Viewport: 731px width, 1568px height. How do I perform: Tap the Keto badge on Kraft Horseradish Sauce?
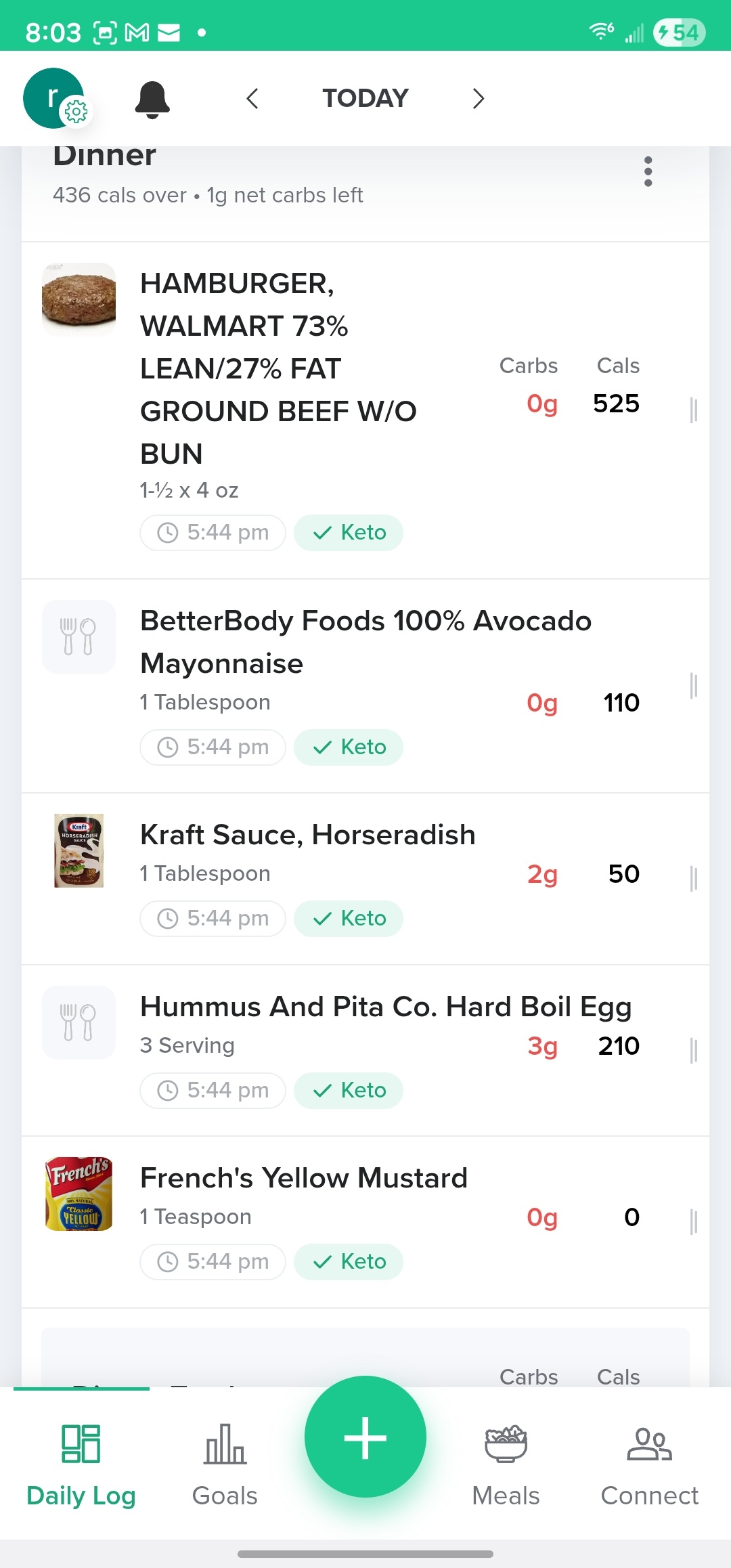click(x=349, y=919)
